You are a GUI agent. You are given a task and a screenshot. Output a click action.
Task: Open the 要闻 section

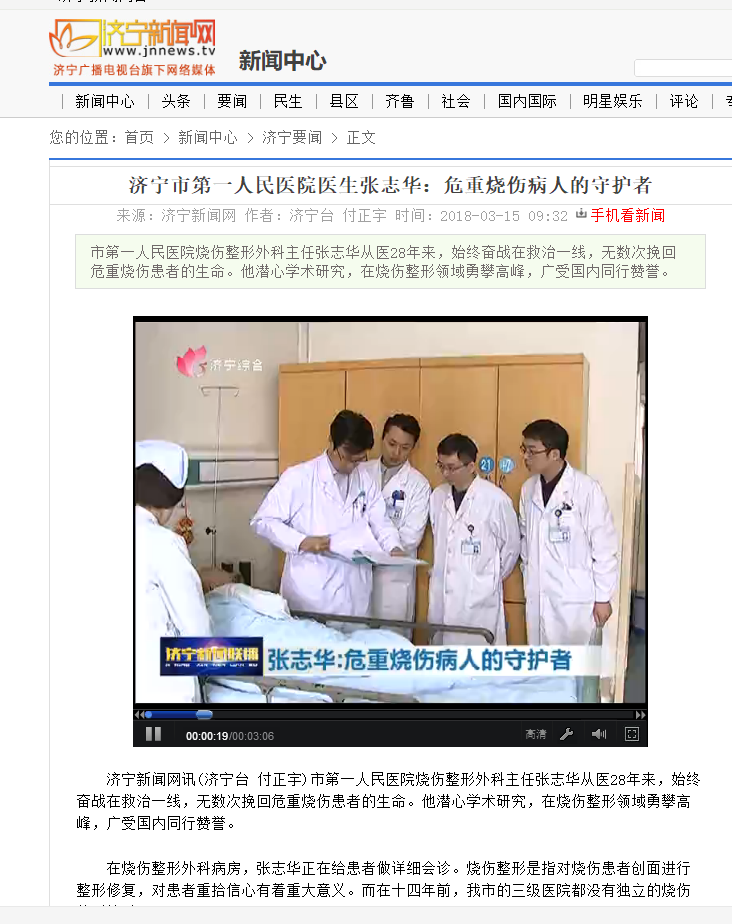point(232,101)
